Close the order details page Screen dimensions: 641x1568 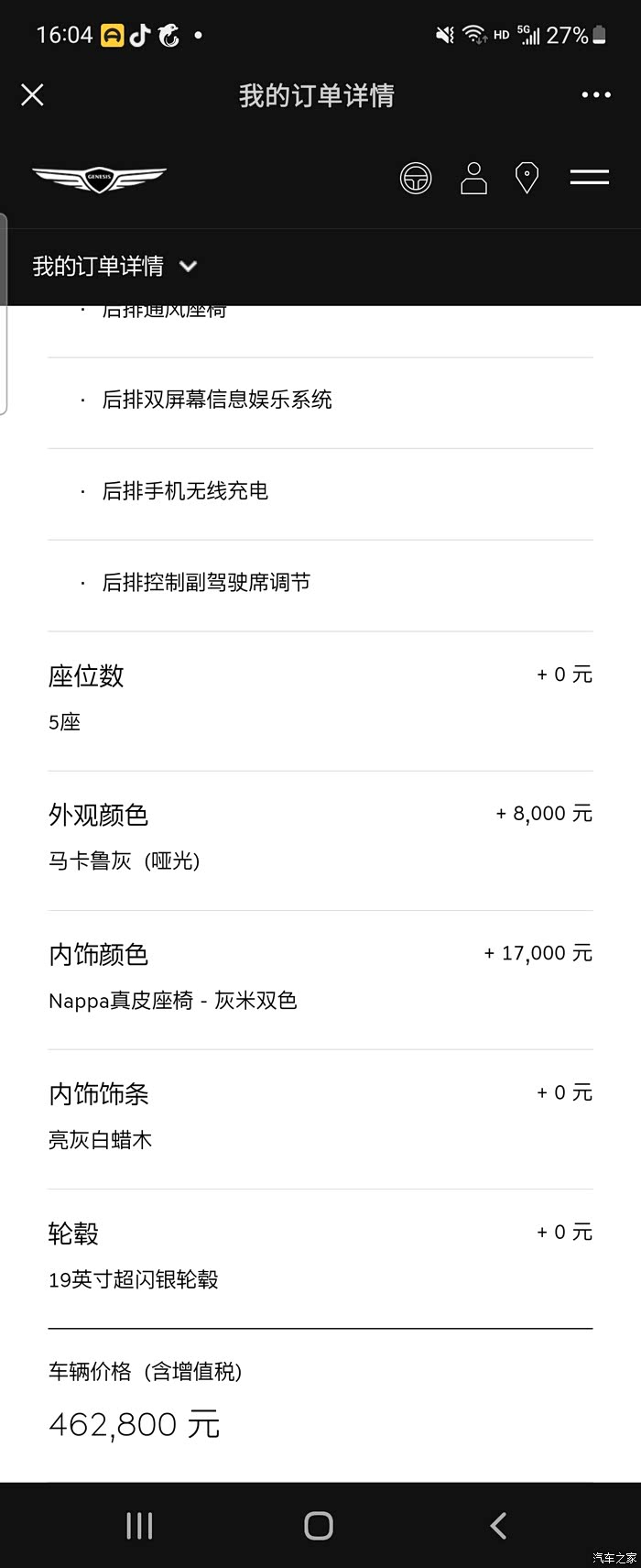tap(32, 94)
